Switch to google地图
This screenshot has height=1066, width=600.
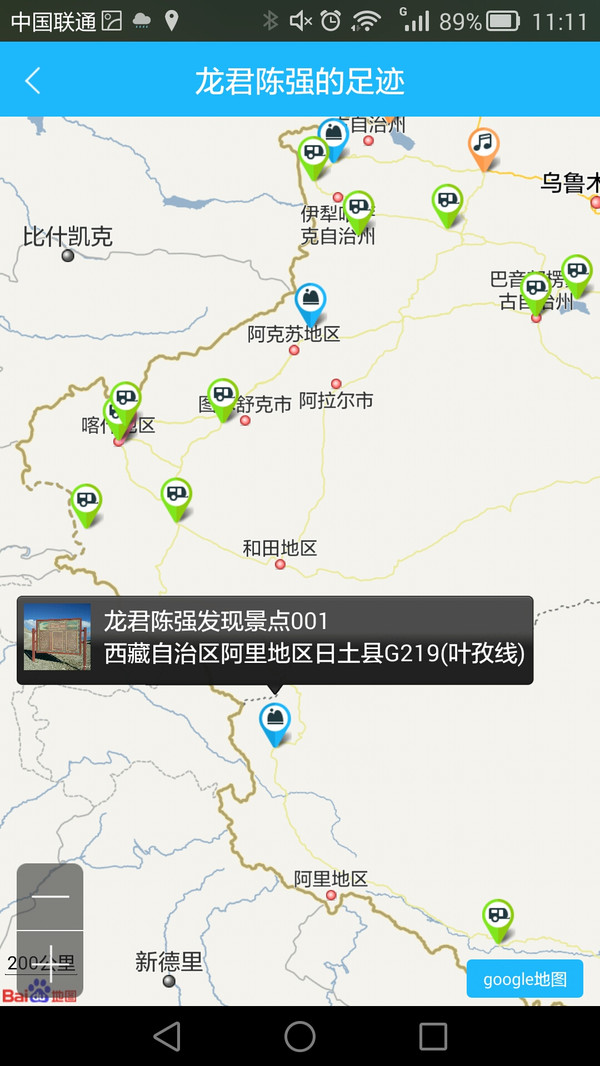click(524, 979)
